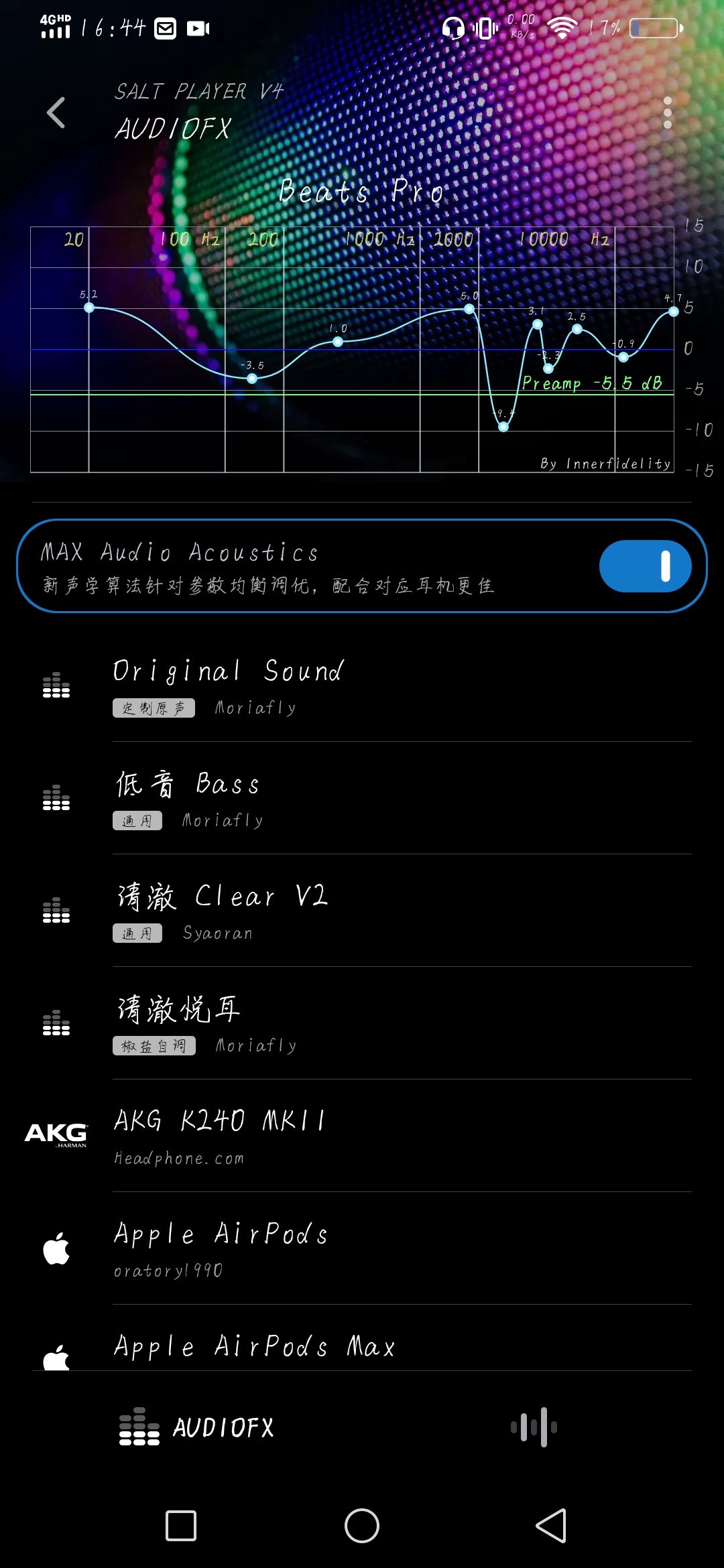Open the three-dot overflow menu
724x1568 pixels.
point(668,114)
